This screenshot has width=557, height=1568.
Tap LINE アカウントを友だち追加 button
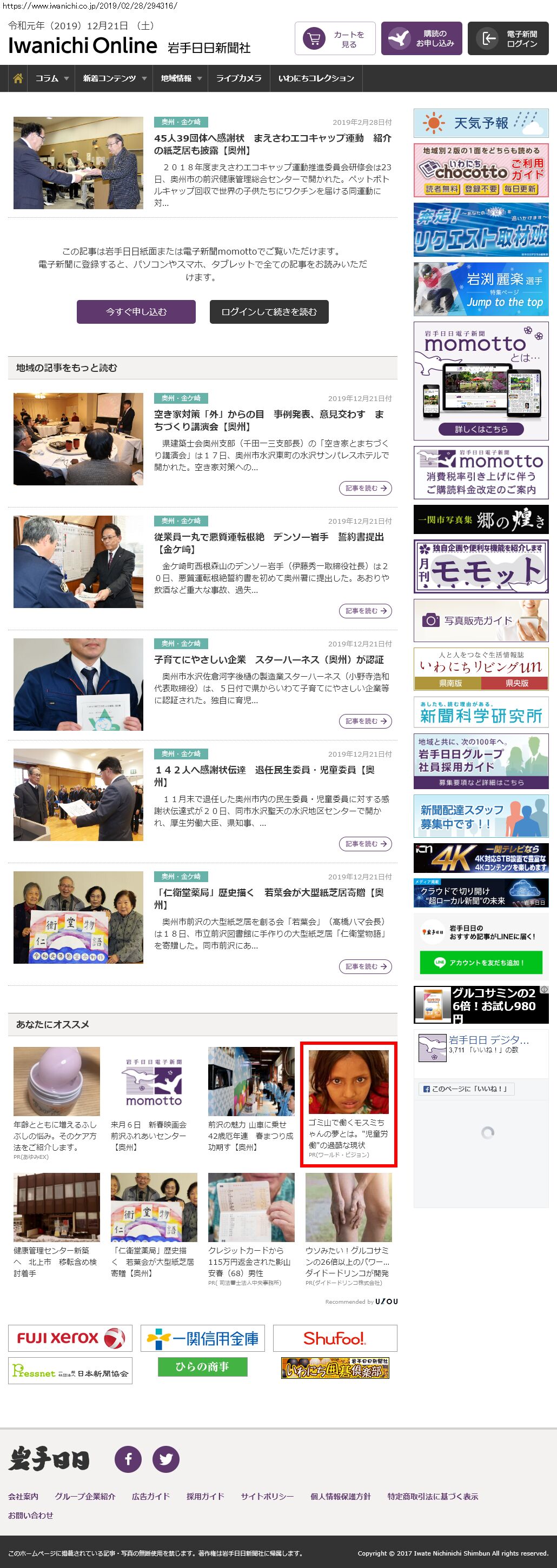[480, 962]
